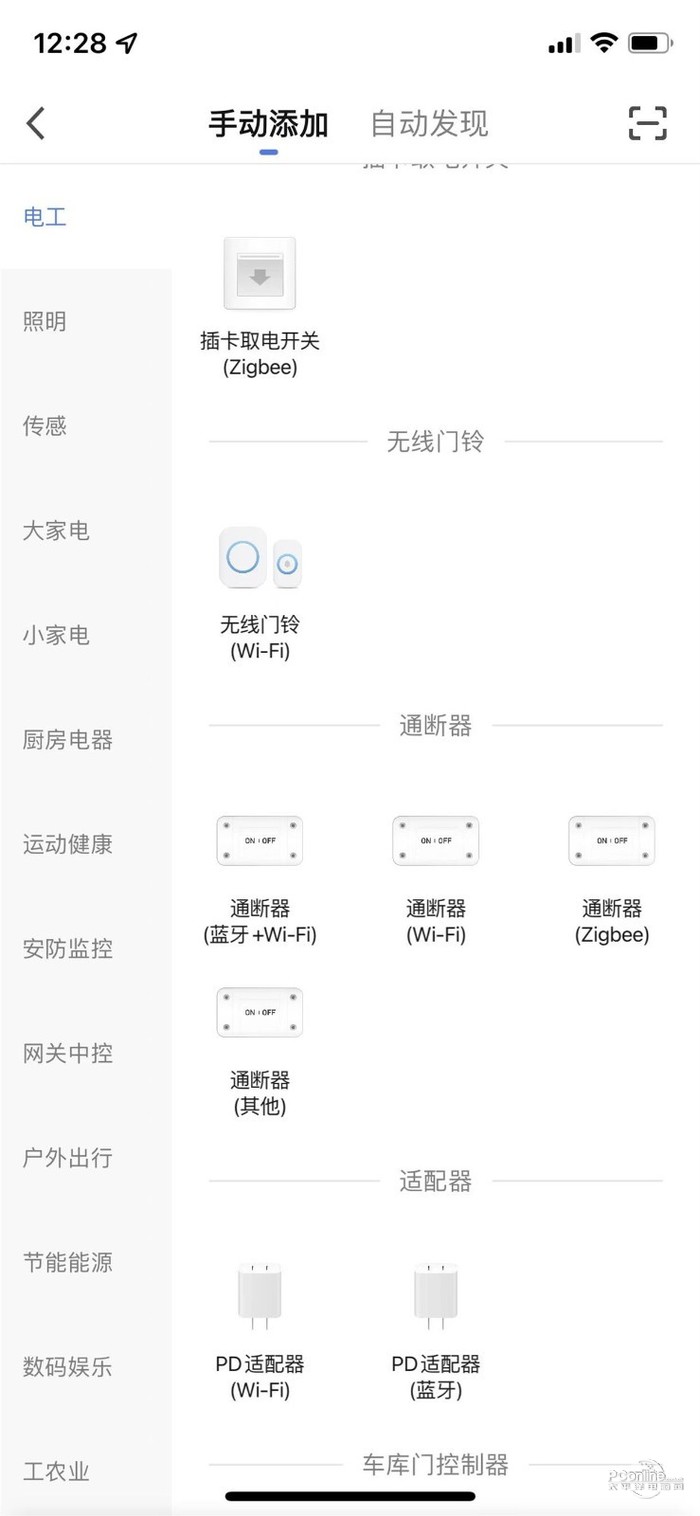Select the 网关中控 category
700x1516 pixels.
pyautogui.click(x=68, y=1053)
